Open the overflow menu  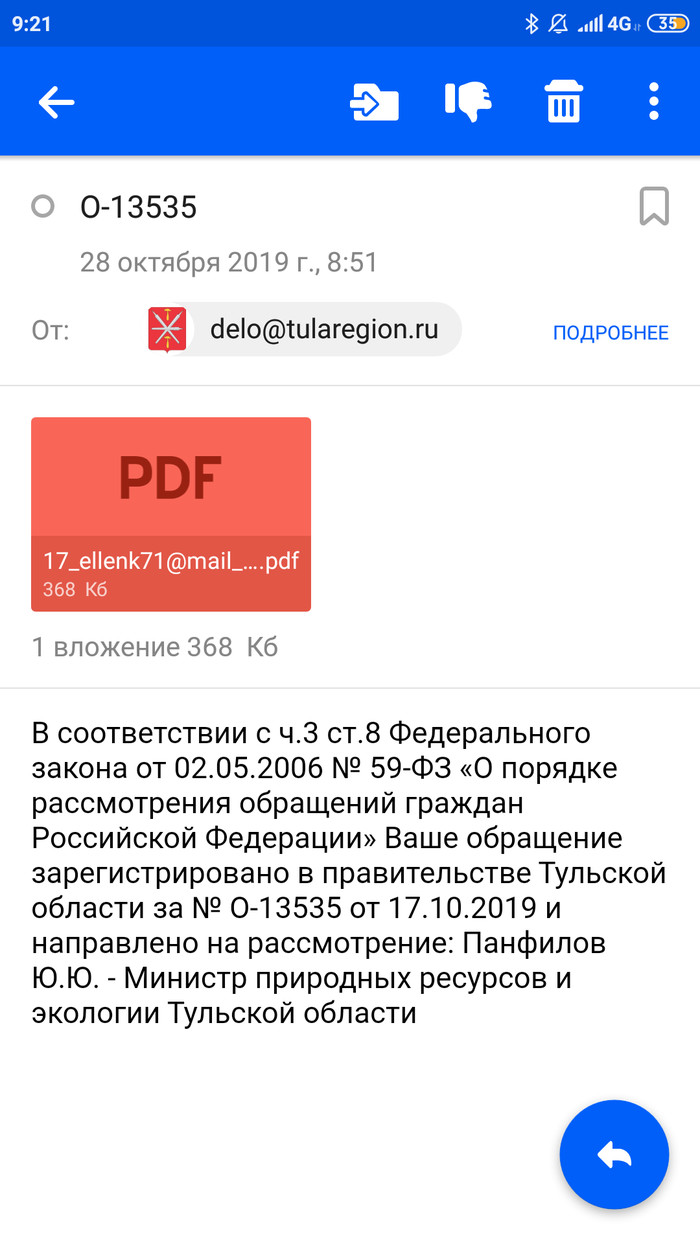pos(653,102)
